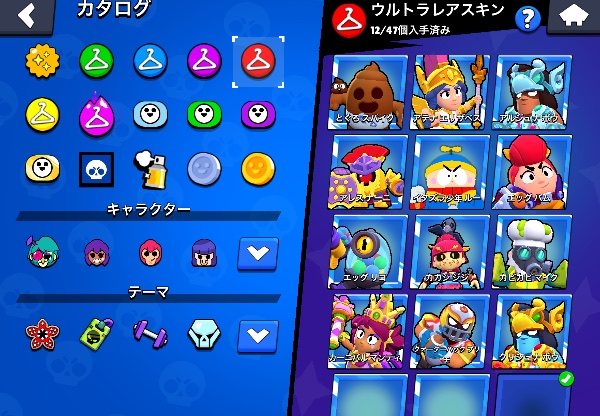Viewport: 600px width, 416px height.
Task: Open the pink-haired brawler skin tile
Action: [x=538, y=170]
